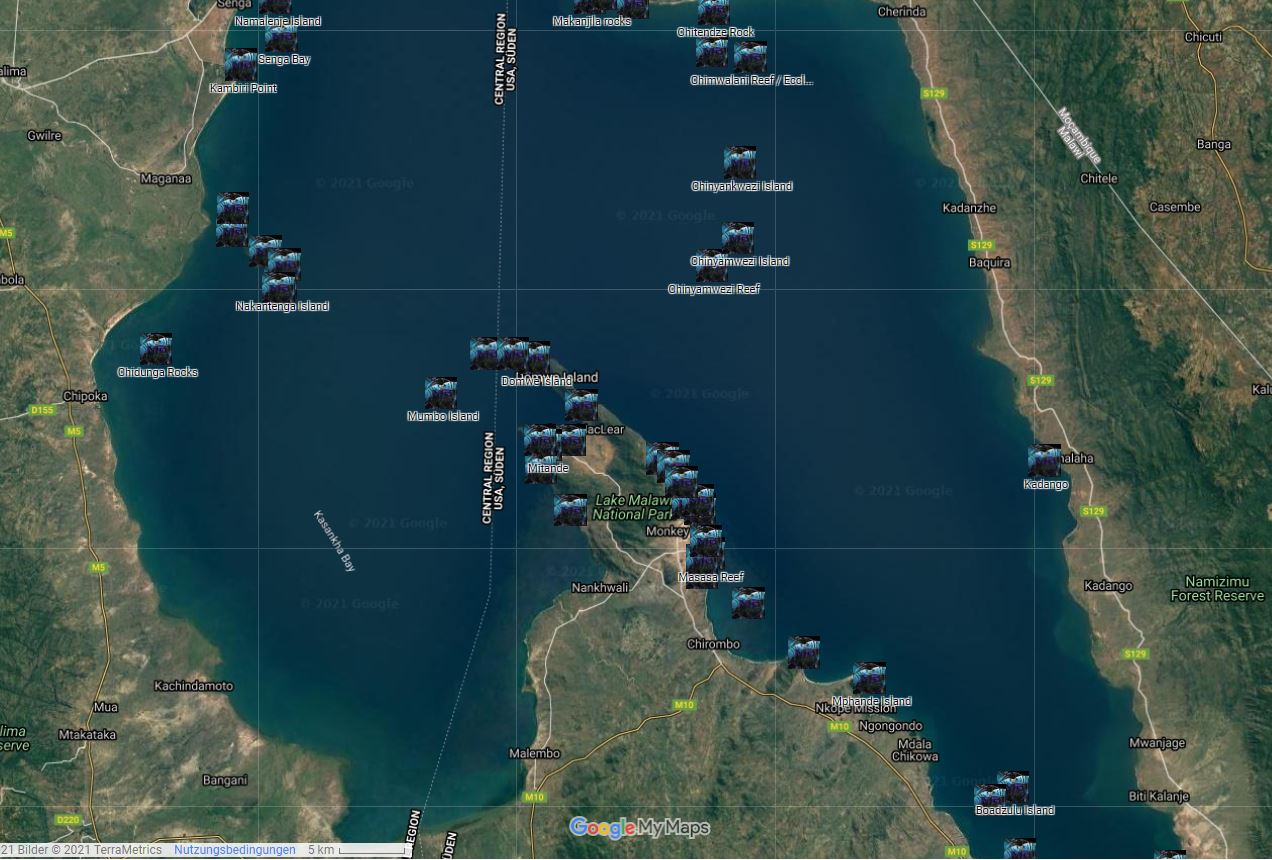Open the Nutzungsbedingungen link
The width and height of the screenshot is (1272, 860).
[x=234, y=850]
